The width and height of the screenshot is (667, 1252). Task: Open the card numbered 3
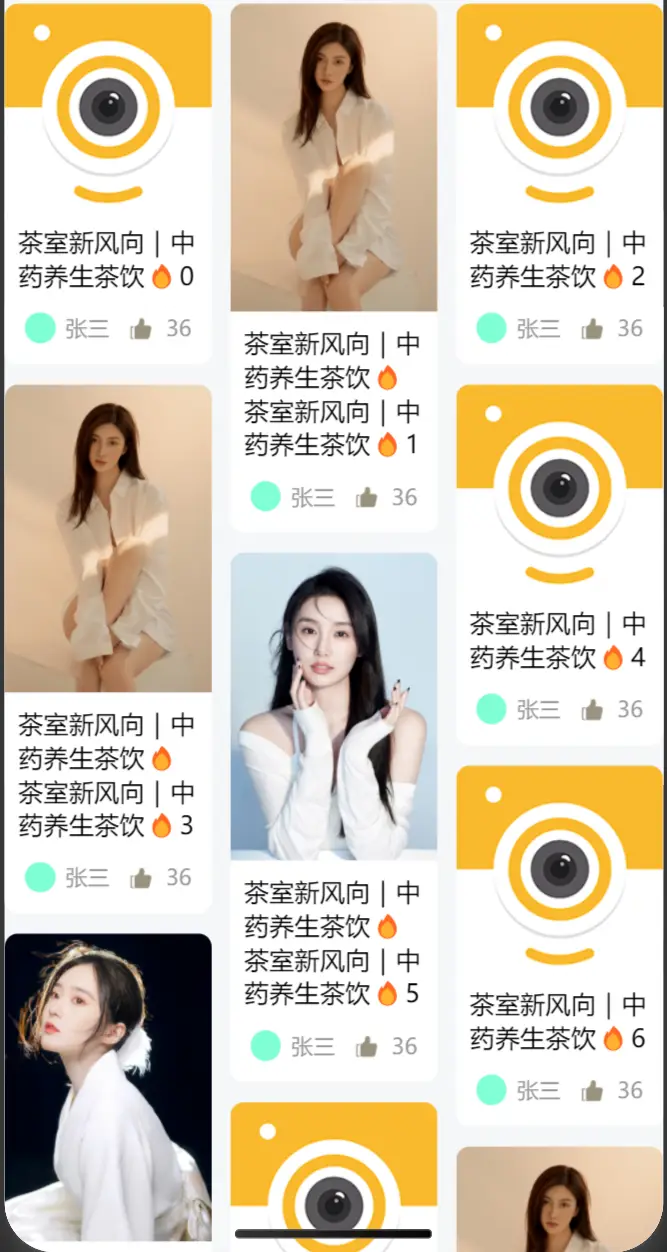click(108, 540)
